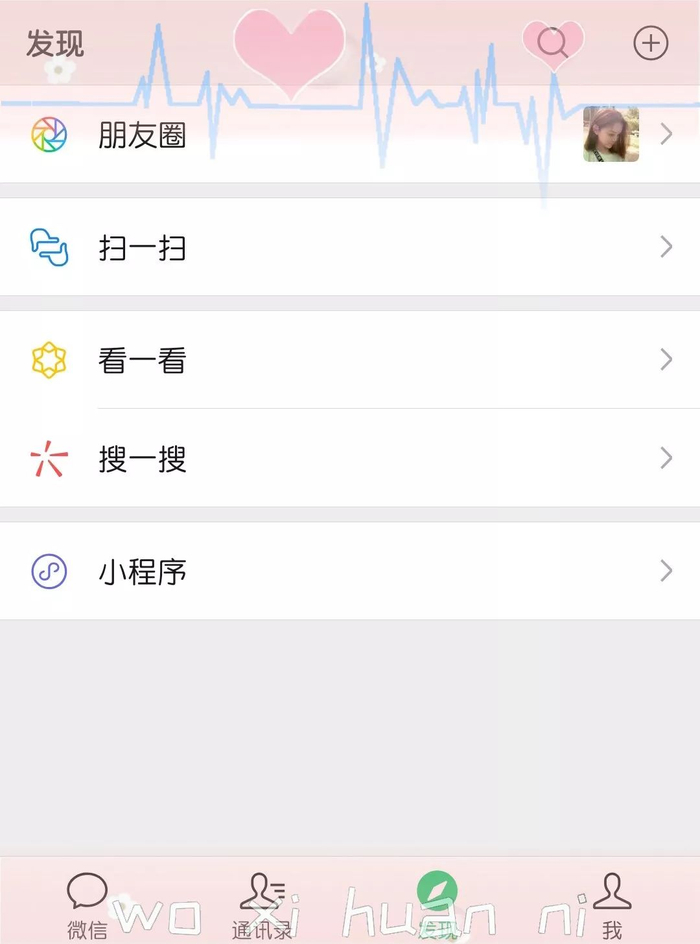
Task: Open the search magnifier icon
Action: click(553, 43)
